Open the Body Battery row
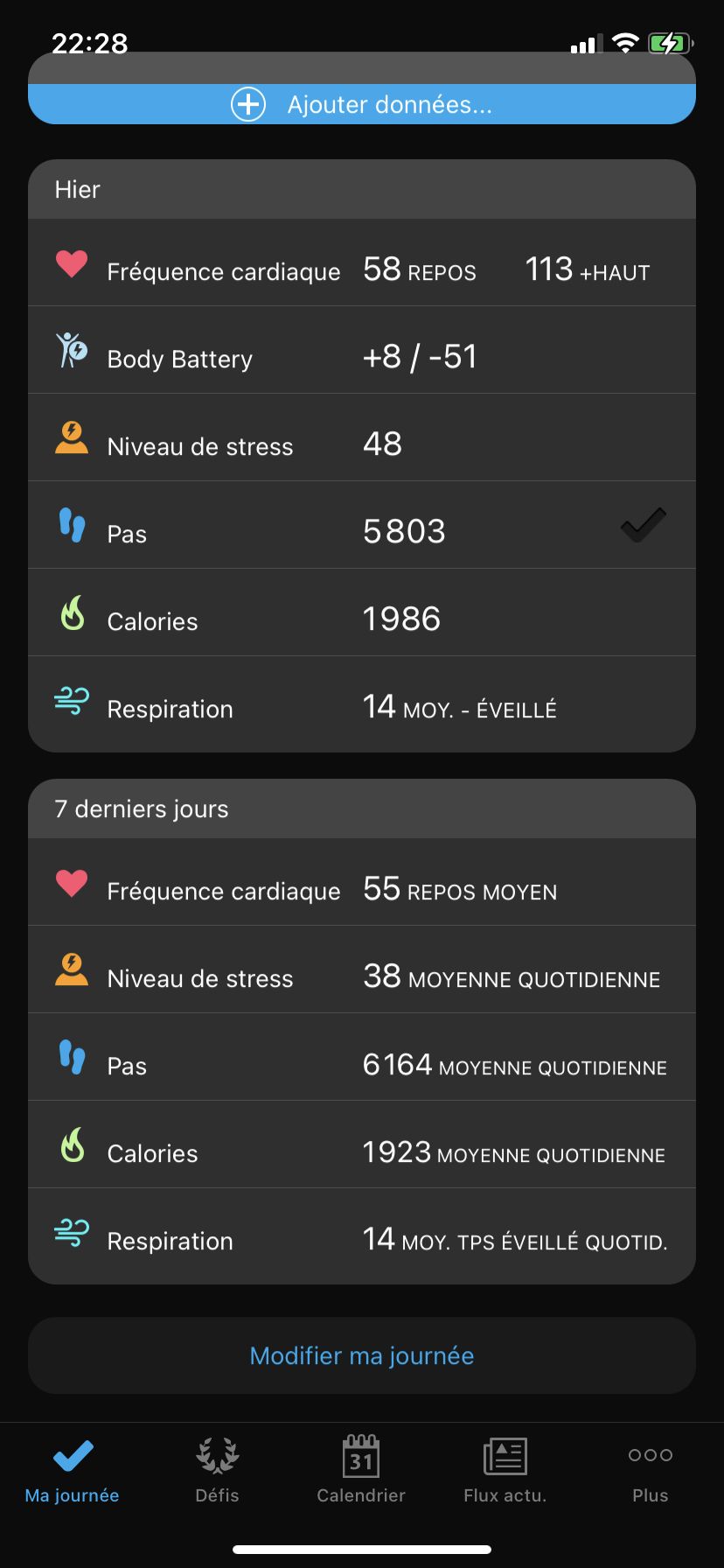The width and height of the screenshot is (724, 1568). (x=362, y=357)
